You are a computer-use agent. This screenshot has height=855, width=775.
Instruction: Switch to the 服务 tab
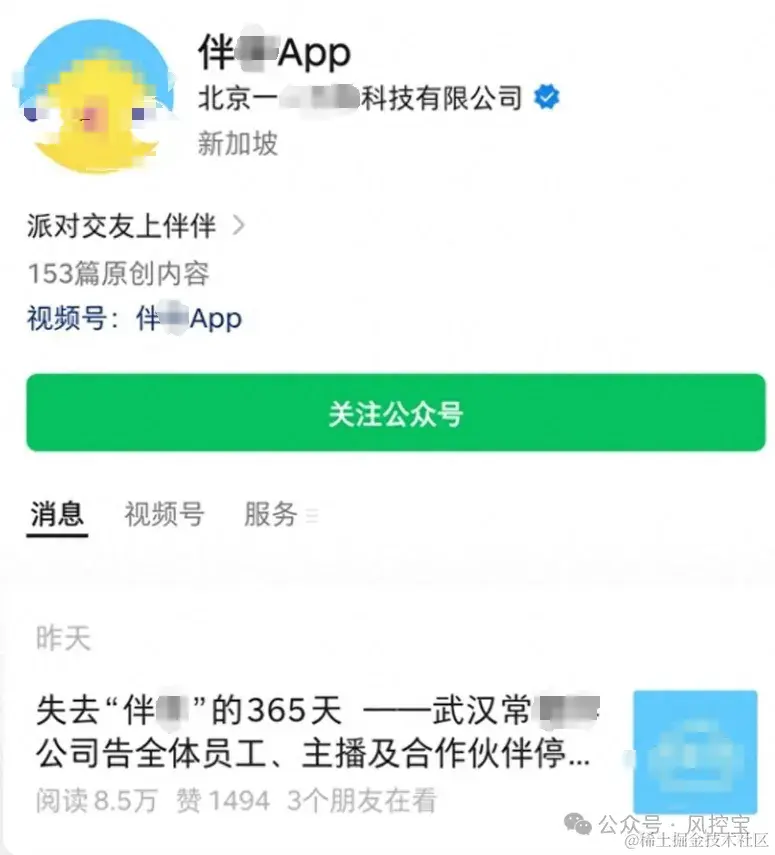point(268,513)
